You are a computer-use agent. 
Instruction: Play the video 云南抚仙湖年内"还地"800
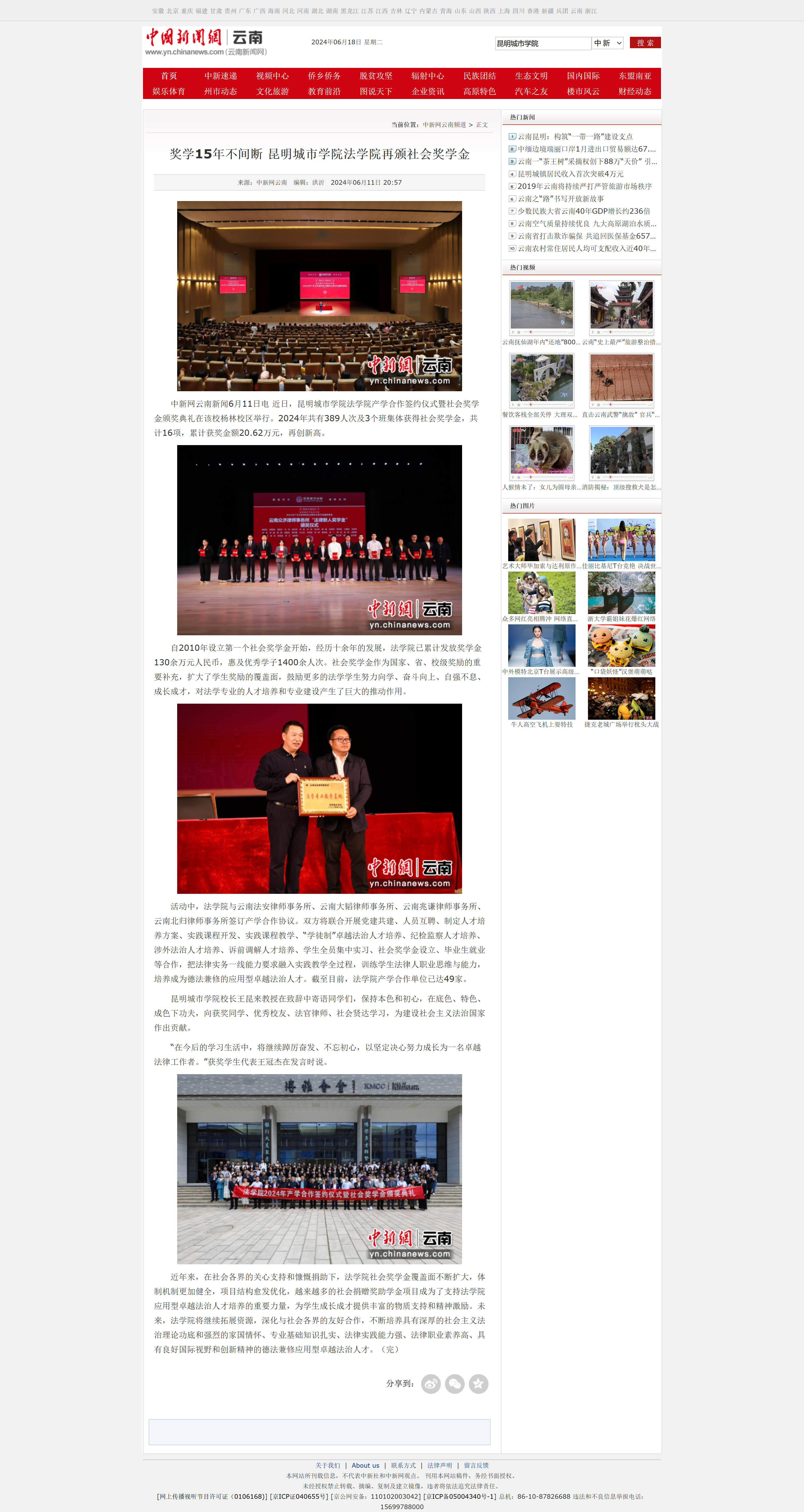click(541, 308)
